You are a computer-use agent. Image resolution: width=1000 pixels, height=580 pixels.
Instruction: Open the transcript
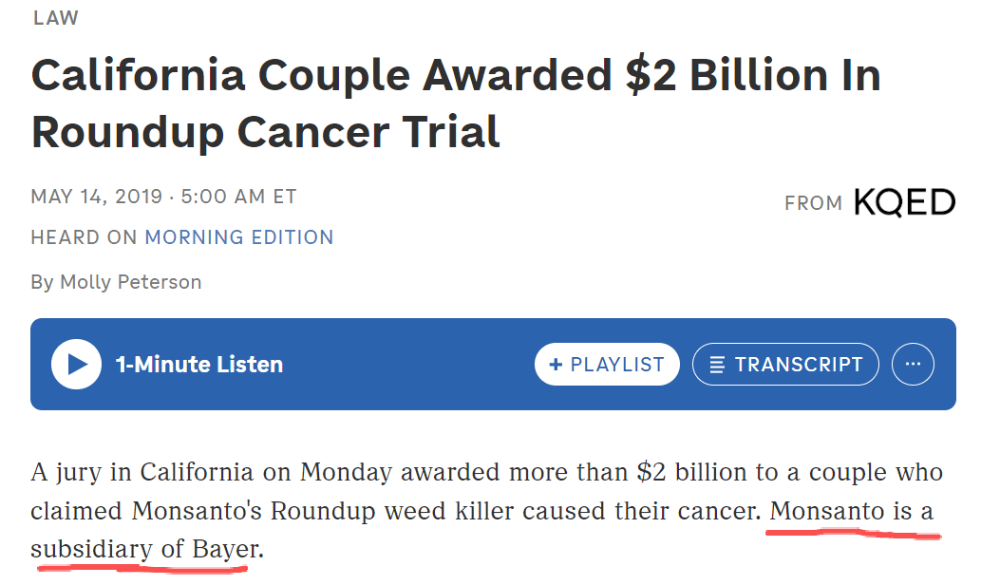click(785, 364)
